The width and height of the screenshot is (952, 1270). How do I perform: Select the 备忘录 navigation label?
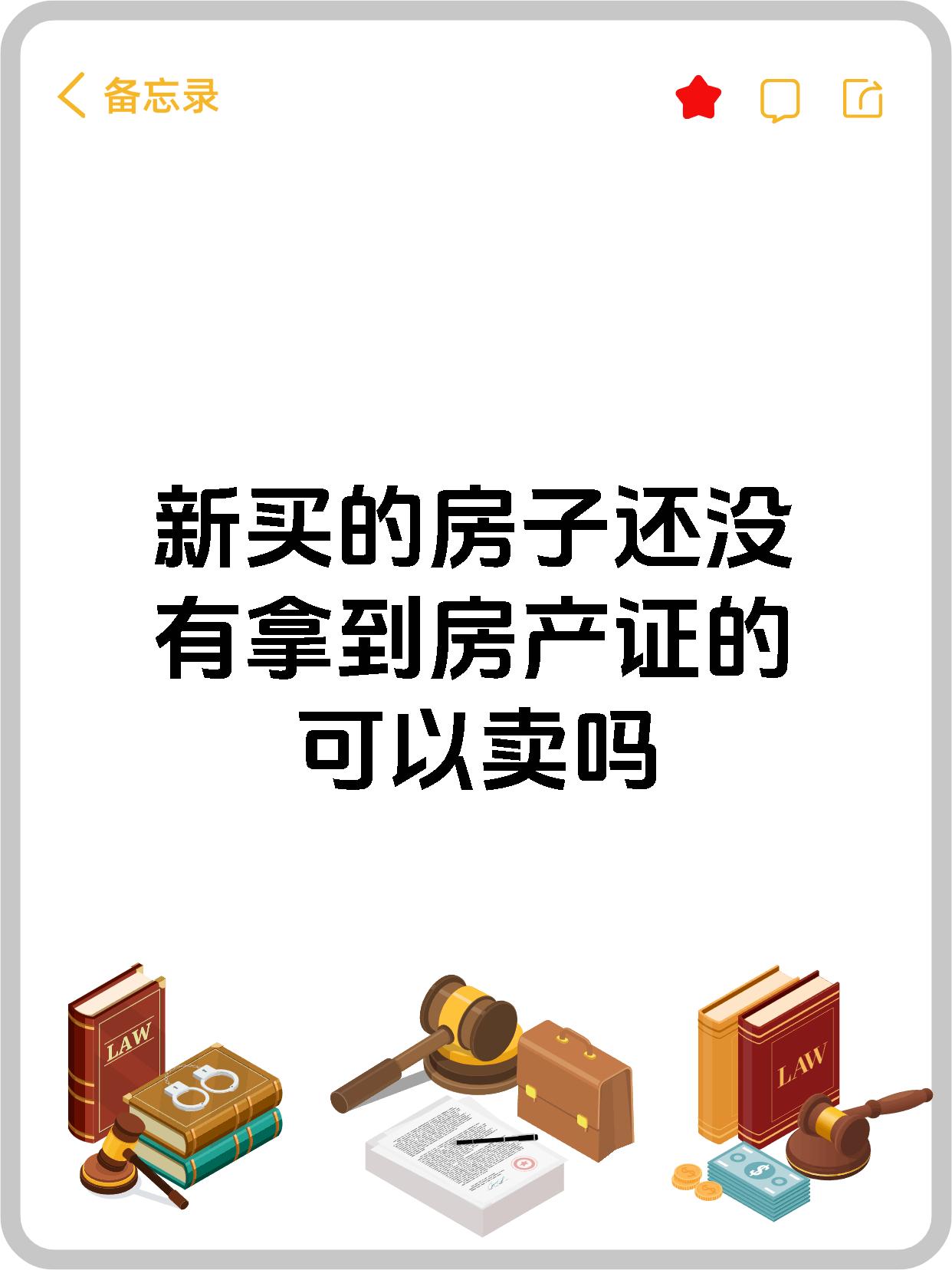pos(161,97)
